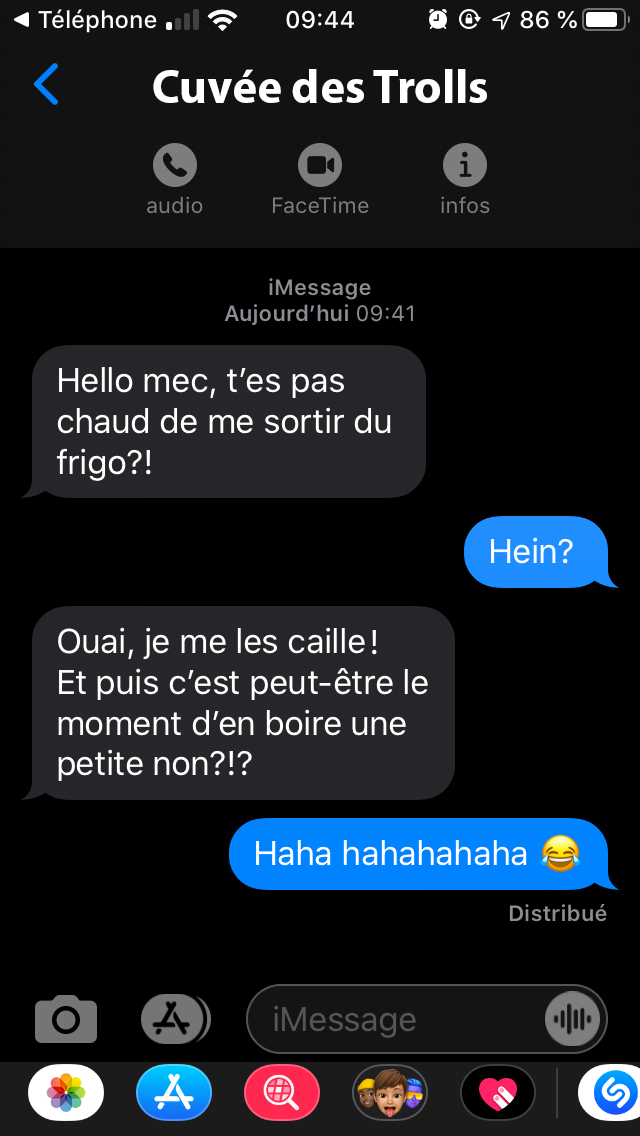Open Digital Touch heart app
The image size is (640, 1136).
point(498,1093)
